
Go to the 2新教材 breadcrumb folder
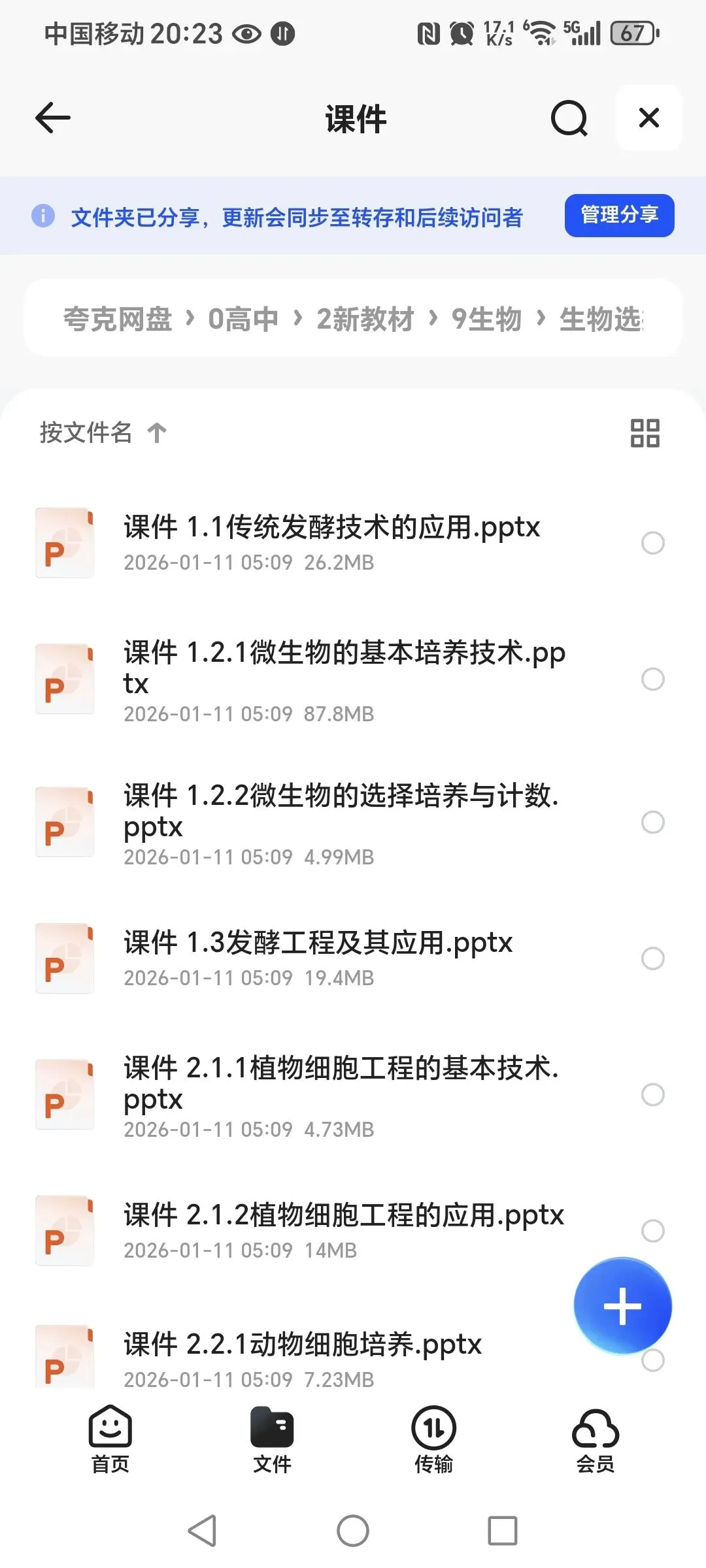tap(365, 319)
